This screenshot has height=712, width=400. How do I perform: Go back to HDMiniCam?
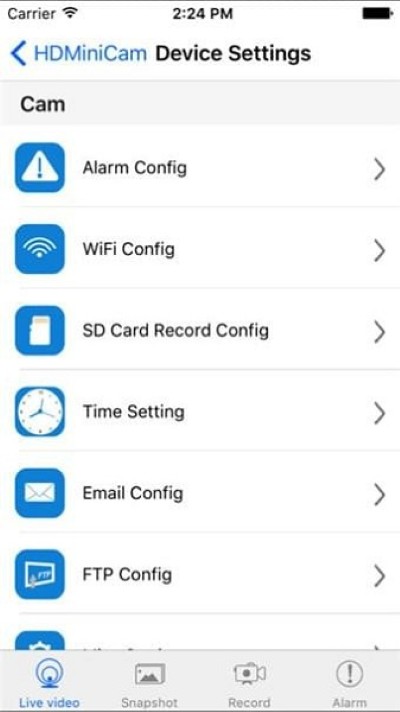click(x=79, y=53)
